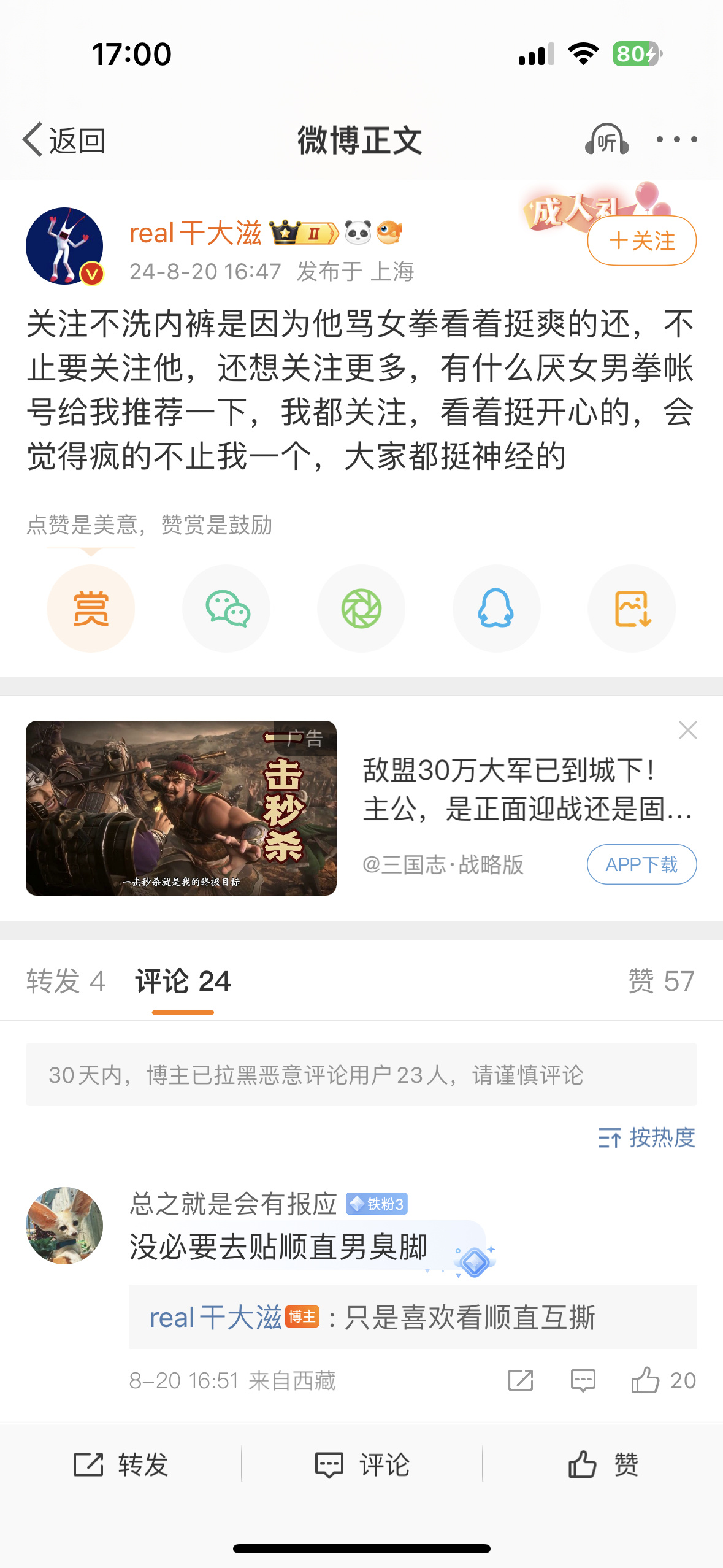This screenshot has width=723, height=1568.
Task: Dismiss the 三国志·战略版 advertisement
Action: click(687, 730)
